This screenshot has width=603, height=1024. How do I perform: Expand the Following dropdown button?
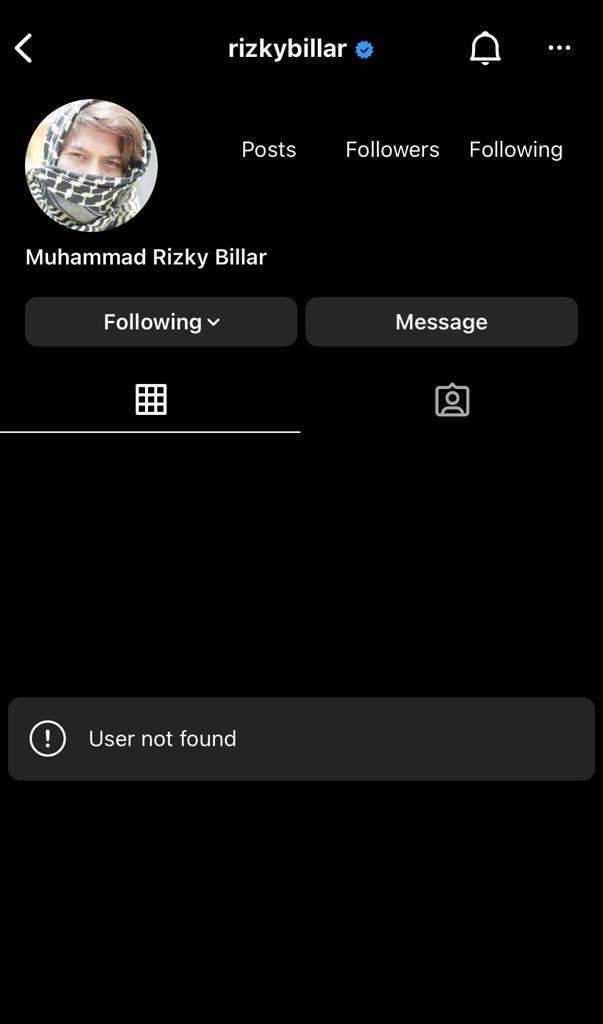point(161,322)
